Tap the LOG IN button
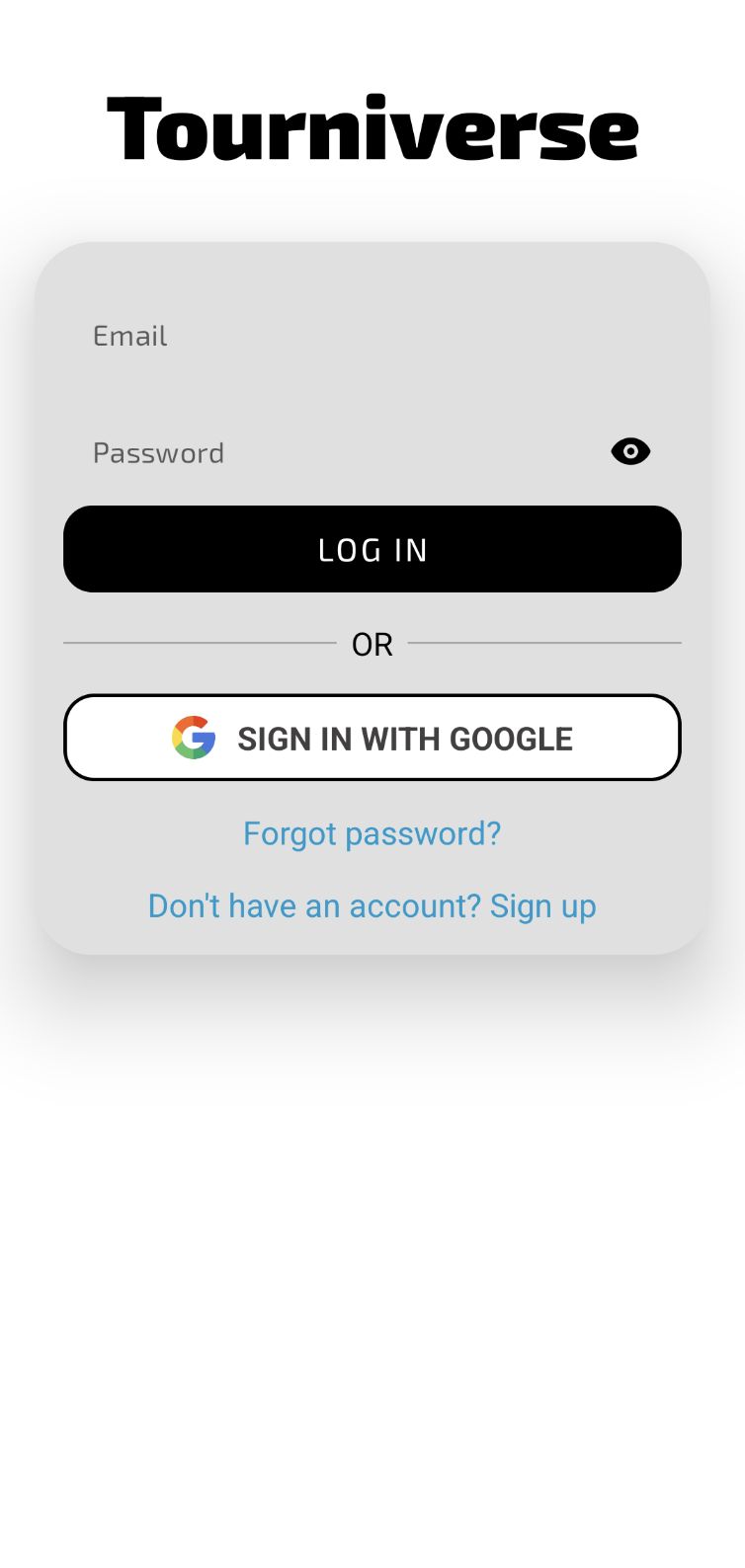The height and width of the screenshot is (1568, 745). pyautogui.click(x=372, y=549)
